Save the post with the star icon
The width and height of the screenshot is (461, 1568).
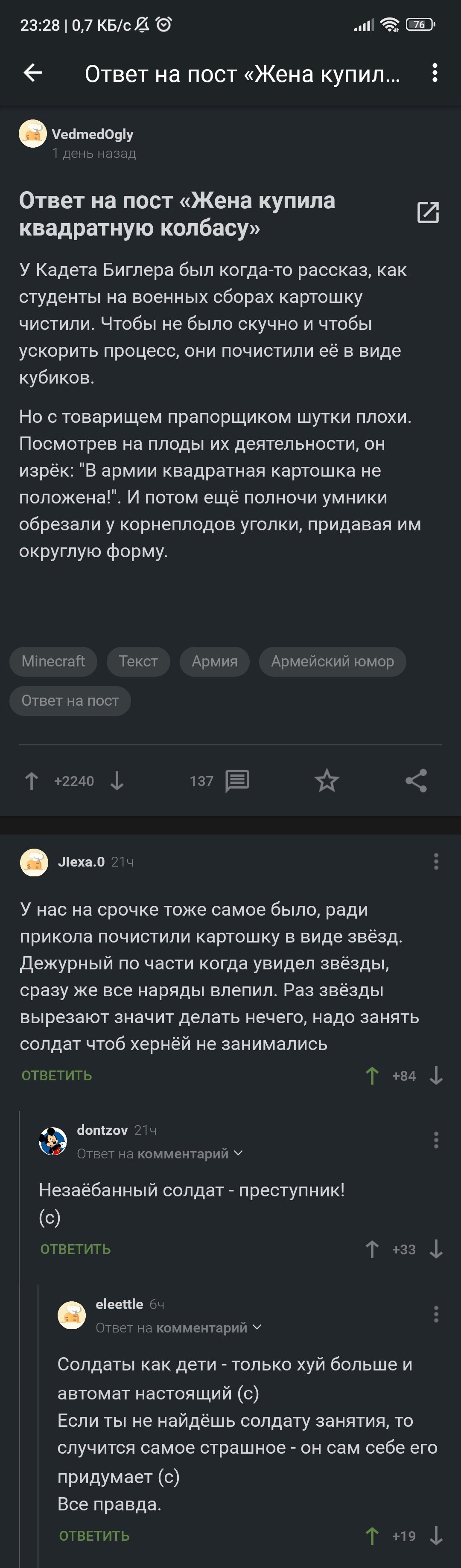click(x=327, y=781)
